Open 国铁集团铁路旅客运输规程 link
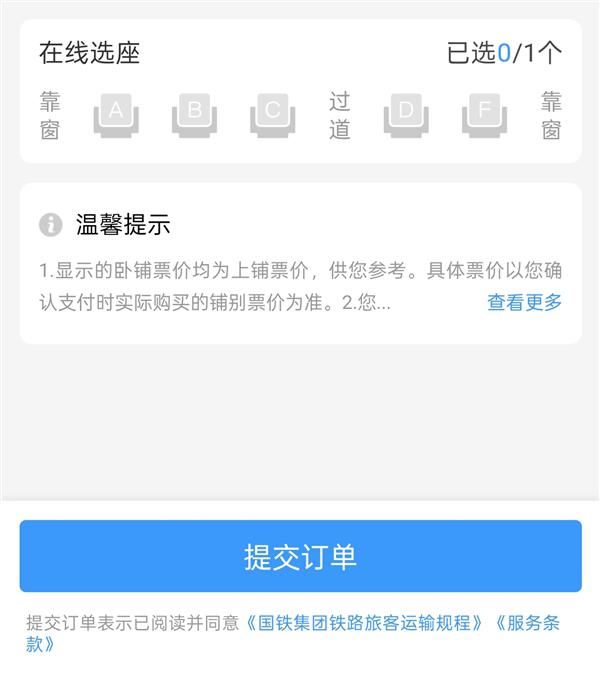The image size is (600, 689). click(364, 623)
